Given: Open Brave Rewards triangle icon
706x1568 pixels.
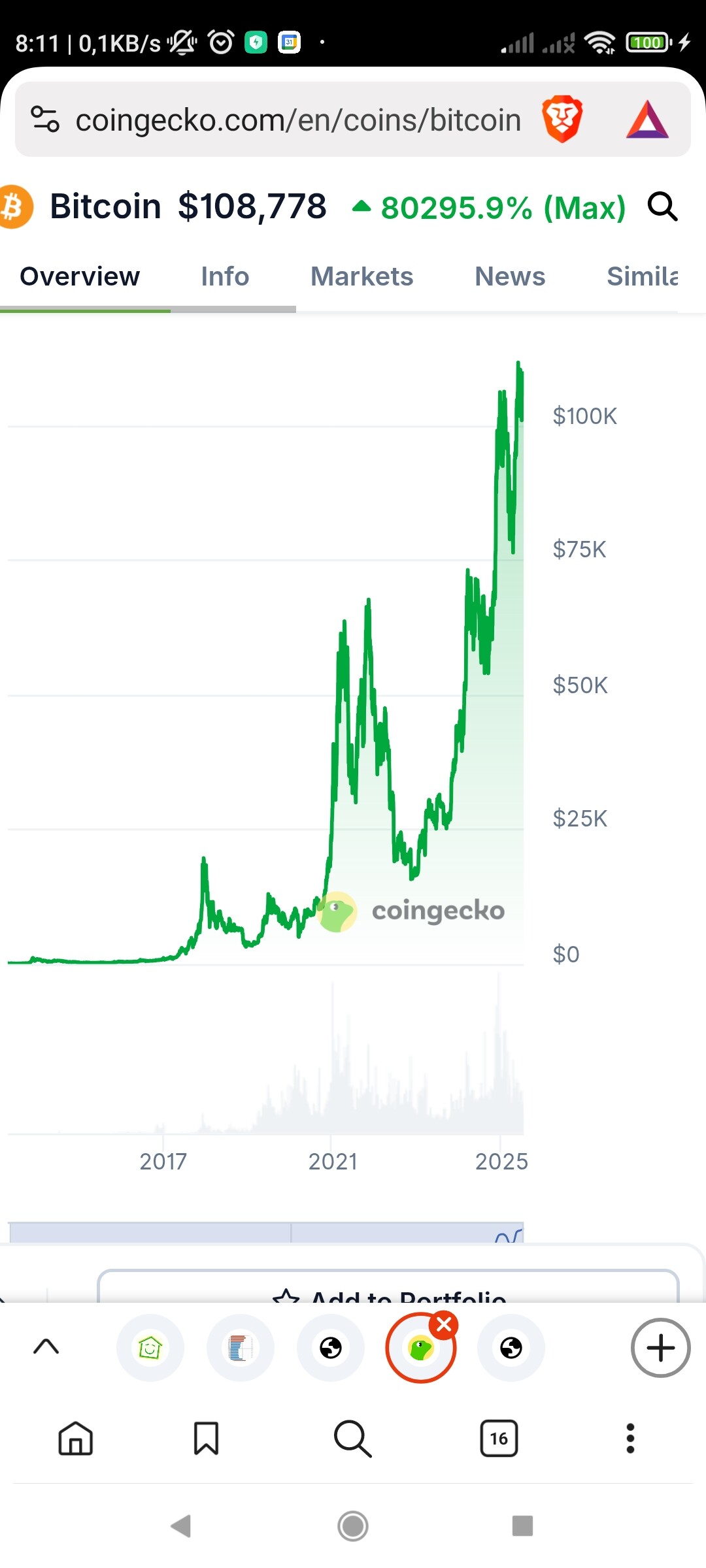Looking at the screenshot, I should tap(647, 120).
